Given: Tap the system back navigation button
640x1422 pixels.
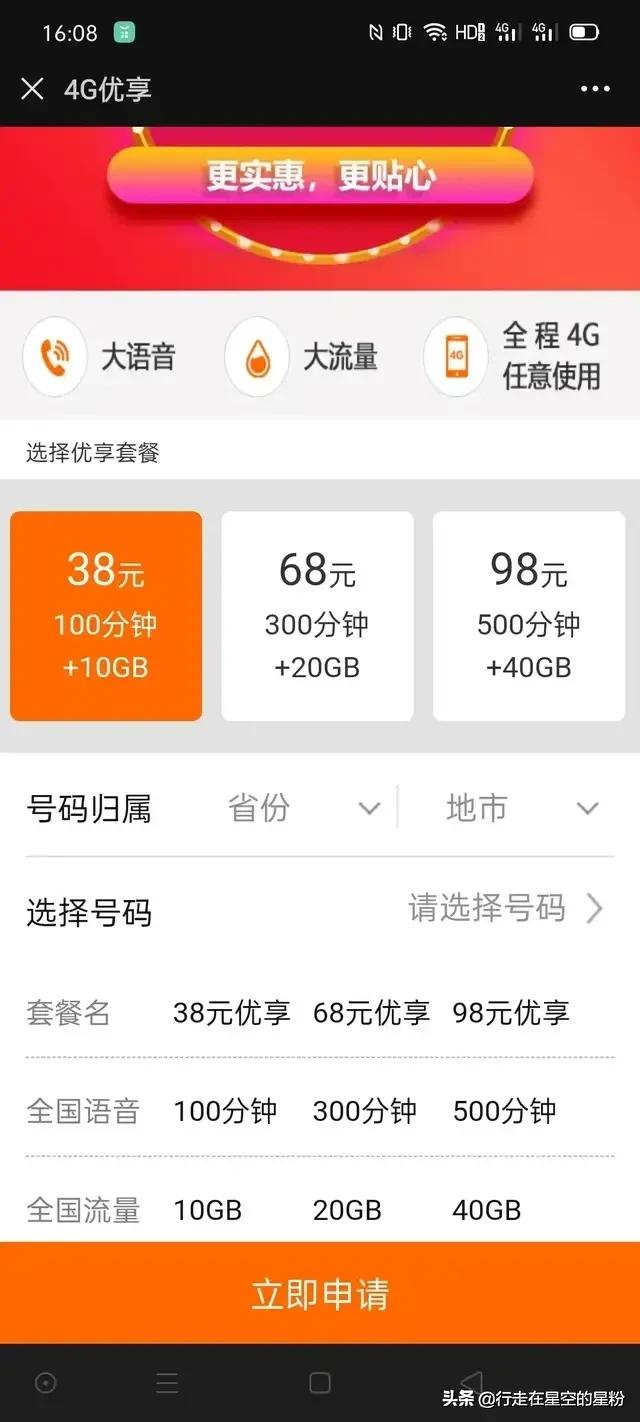Looking at the screenshot, I should point(472,1383).
